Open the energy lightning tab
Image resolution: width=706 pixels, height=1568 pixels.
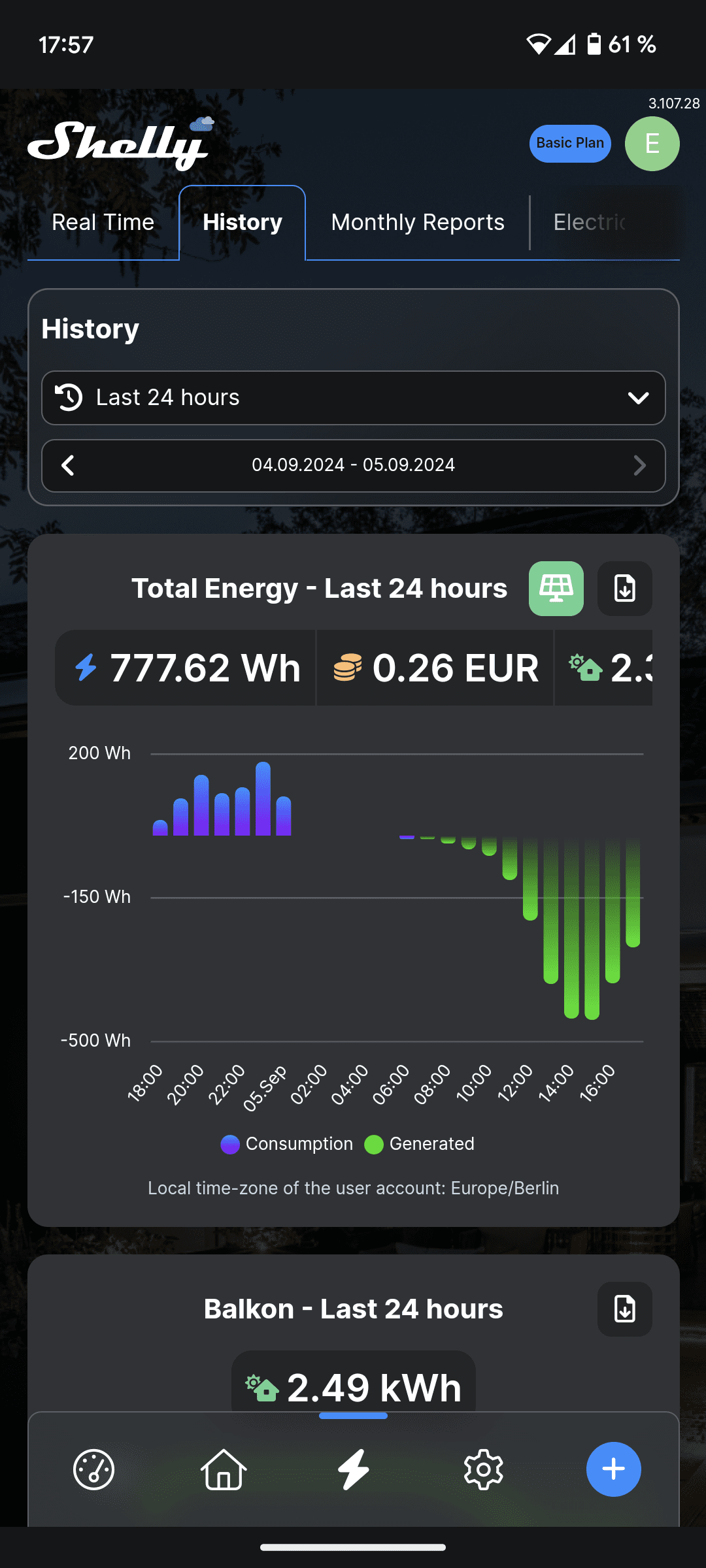[353, 1469]
